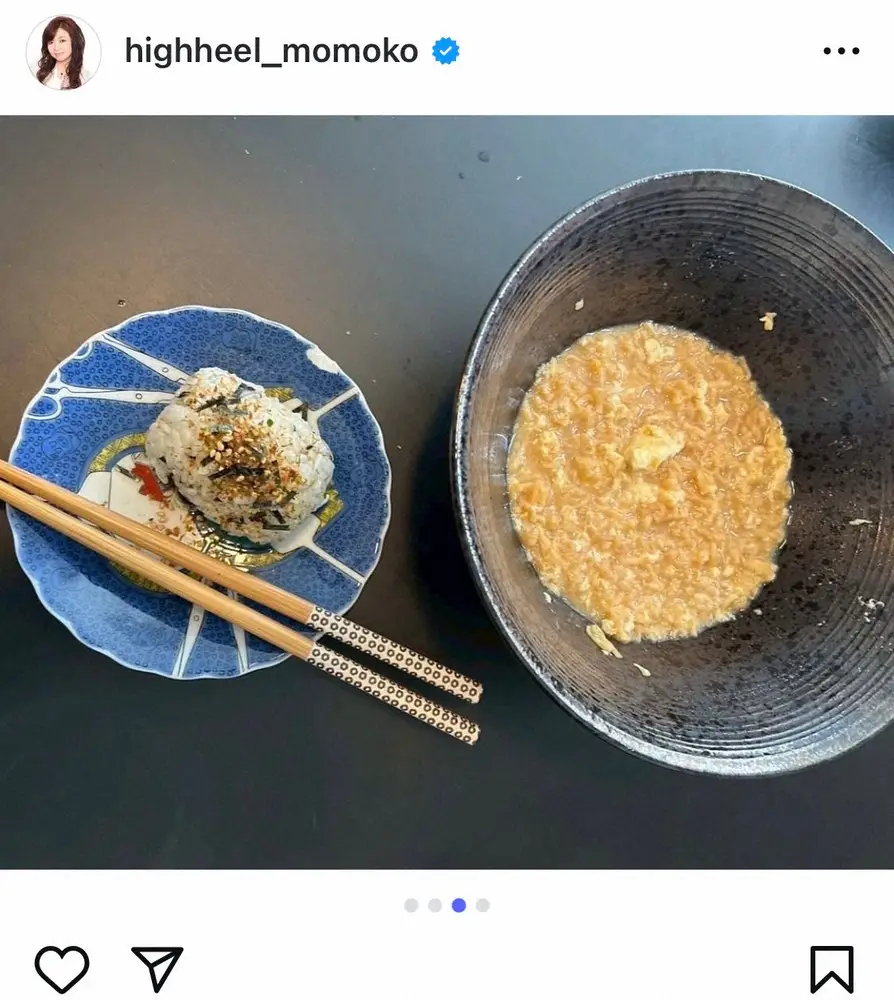Like this post with the heart icon
This screenshot has width=894, height=1000.
pos(62,969)
